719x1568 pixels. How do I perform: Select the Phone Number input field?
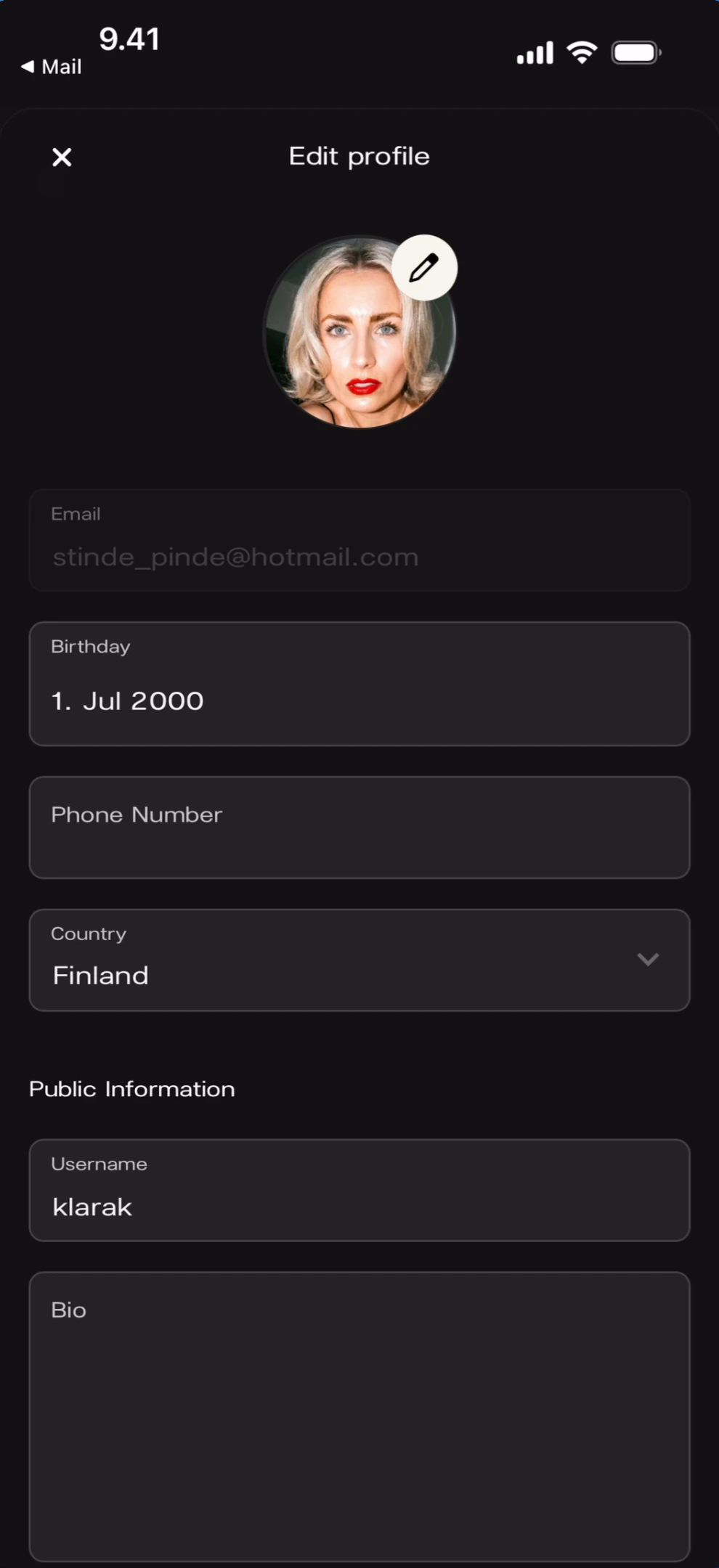pyautogui.click(x=359, y=828)
